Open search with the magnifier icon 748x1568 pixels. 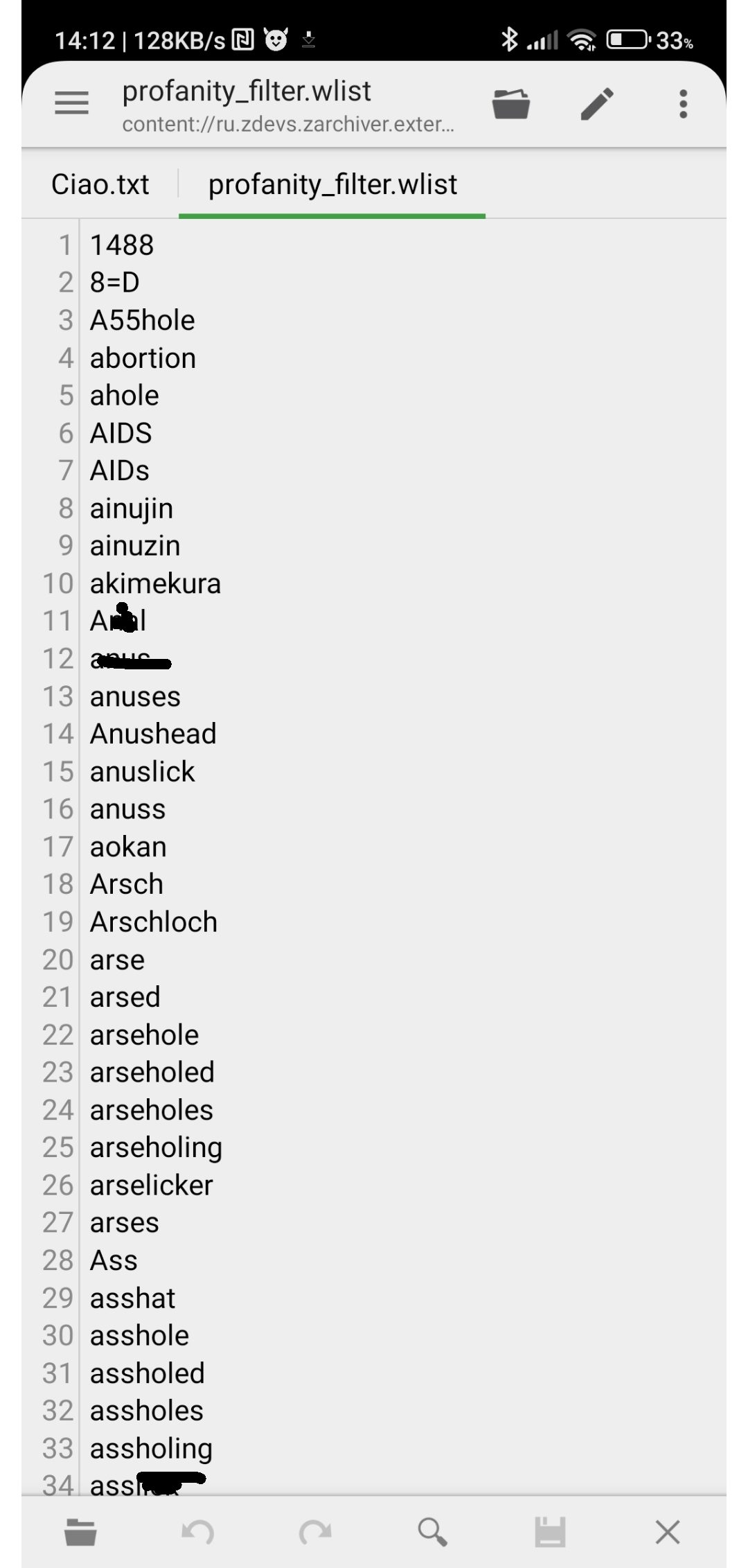(433, 1532)
